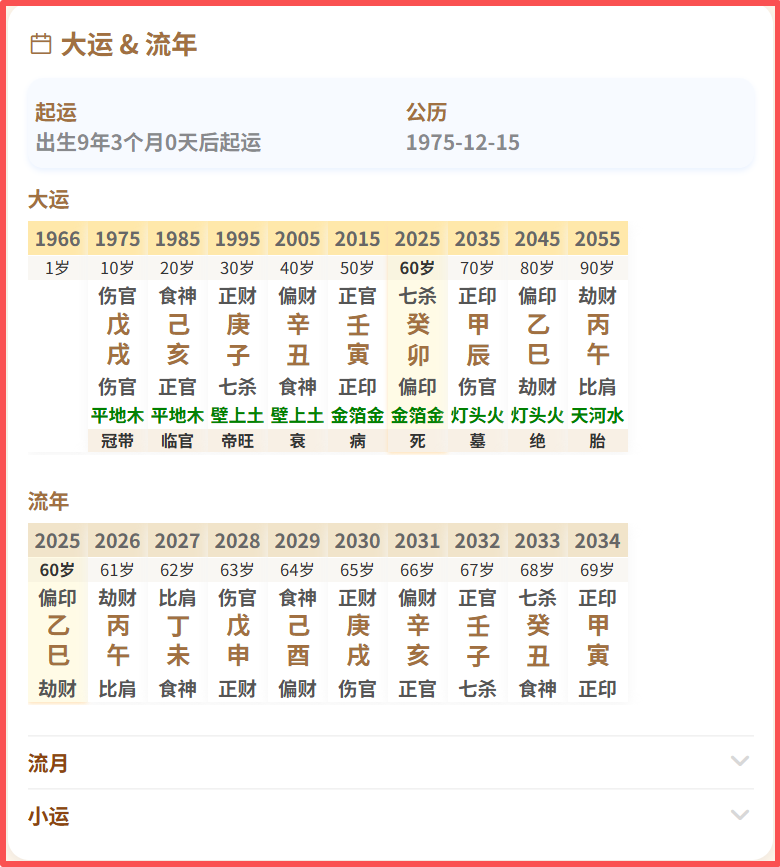Switch to the 2015 壬寅 大运 column
Screen dimensions: 780x867
(358, 340)
